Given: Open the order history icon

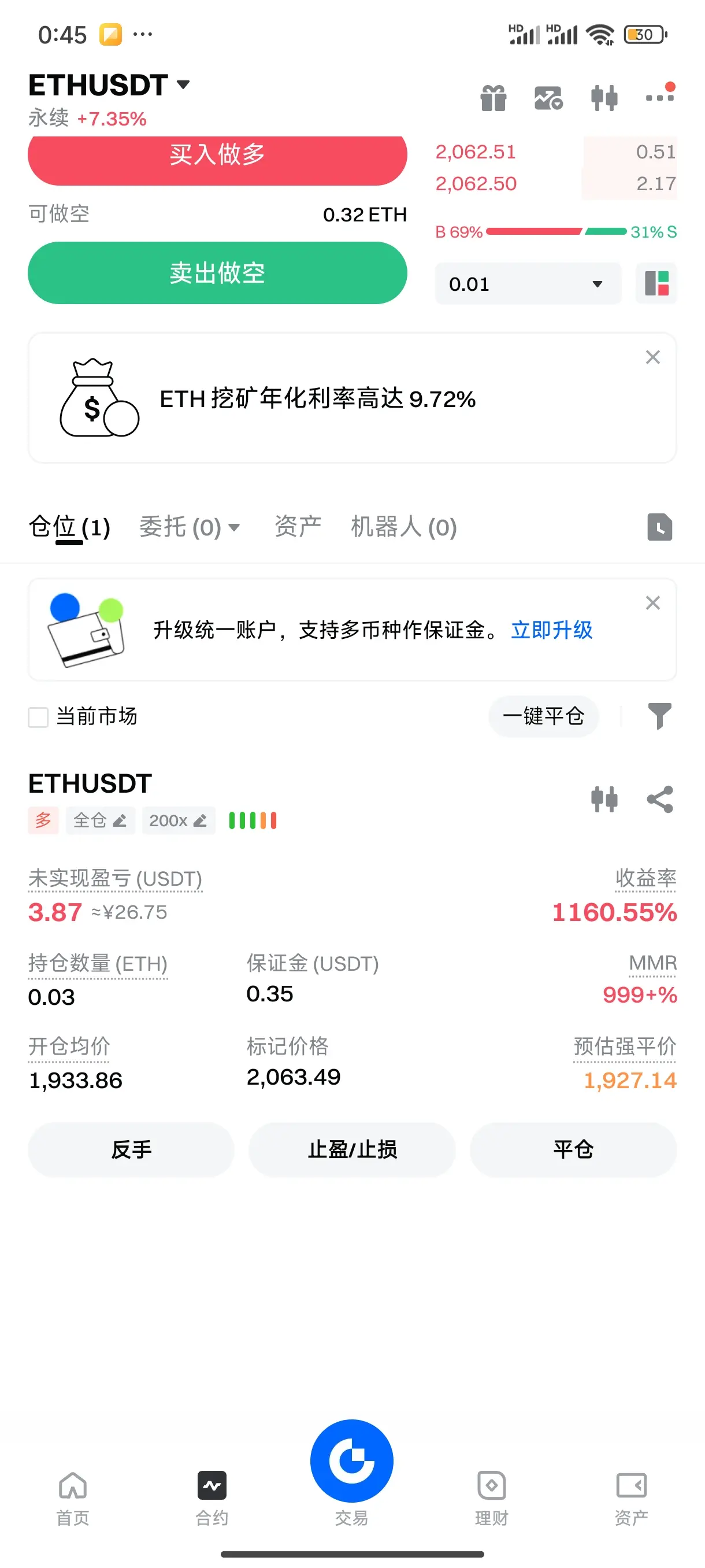Looking at the screenshot, I should coord(659,527).
